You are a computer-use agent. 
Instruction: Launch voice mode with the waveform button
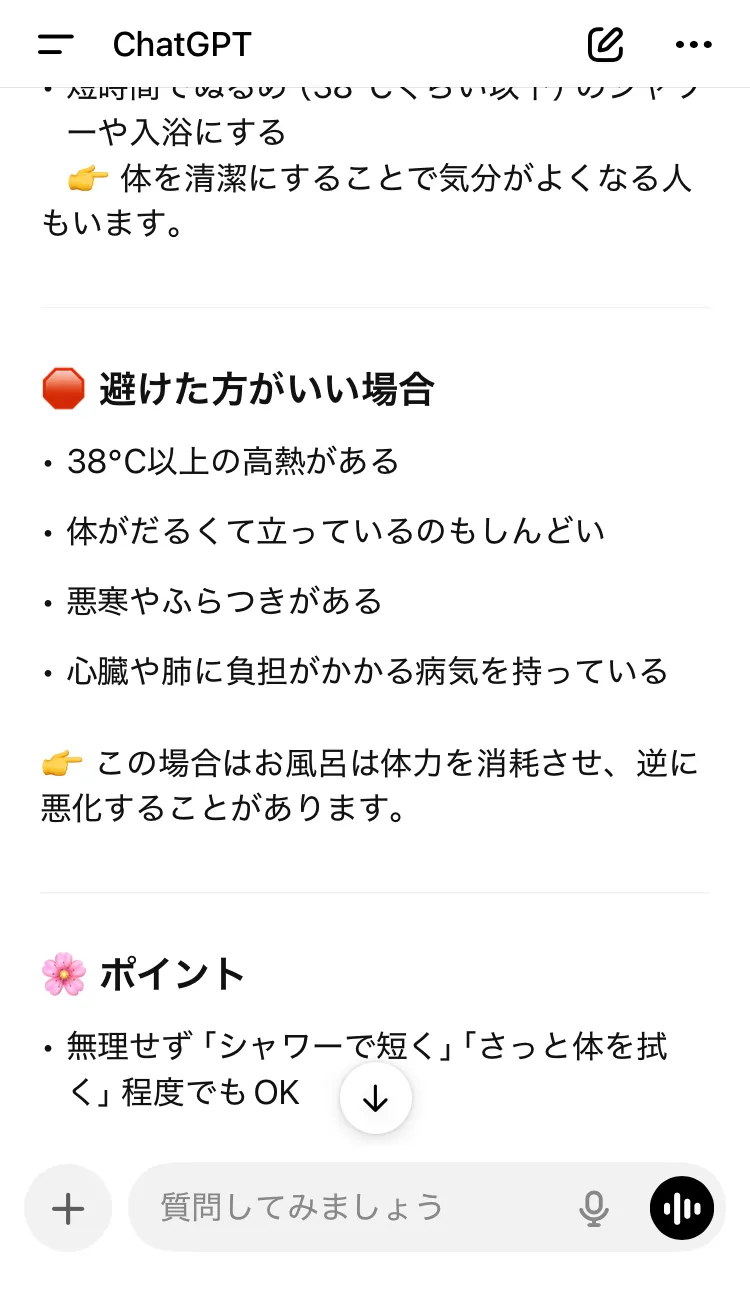[x=681, y=1208]
